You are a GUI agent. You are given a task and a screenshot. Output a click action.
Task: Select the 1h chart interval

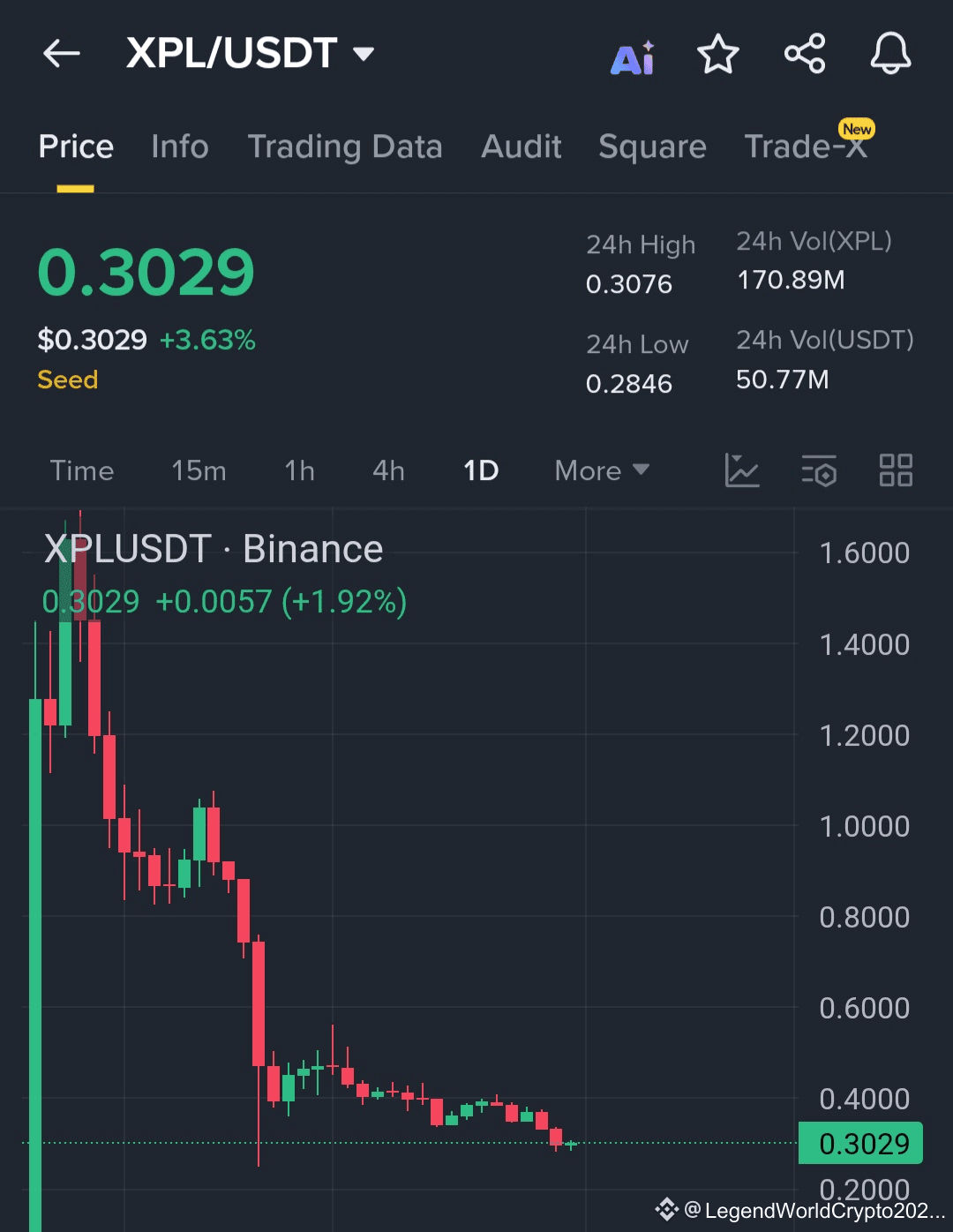click(299, 470)
